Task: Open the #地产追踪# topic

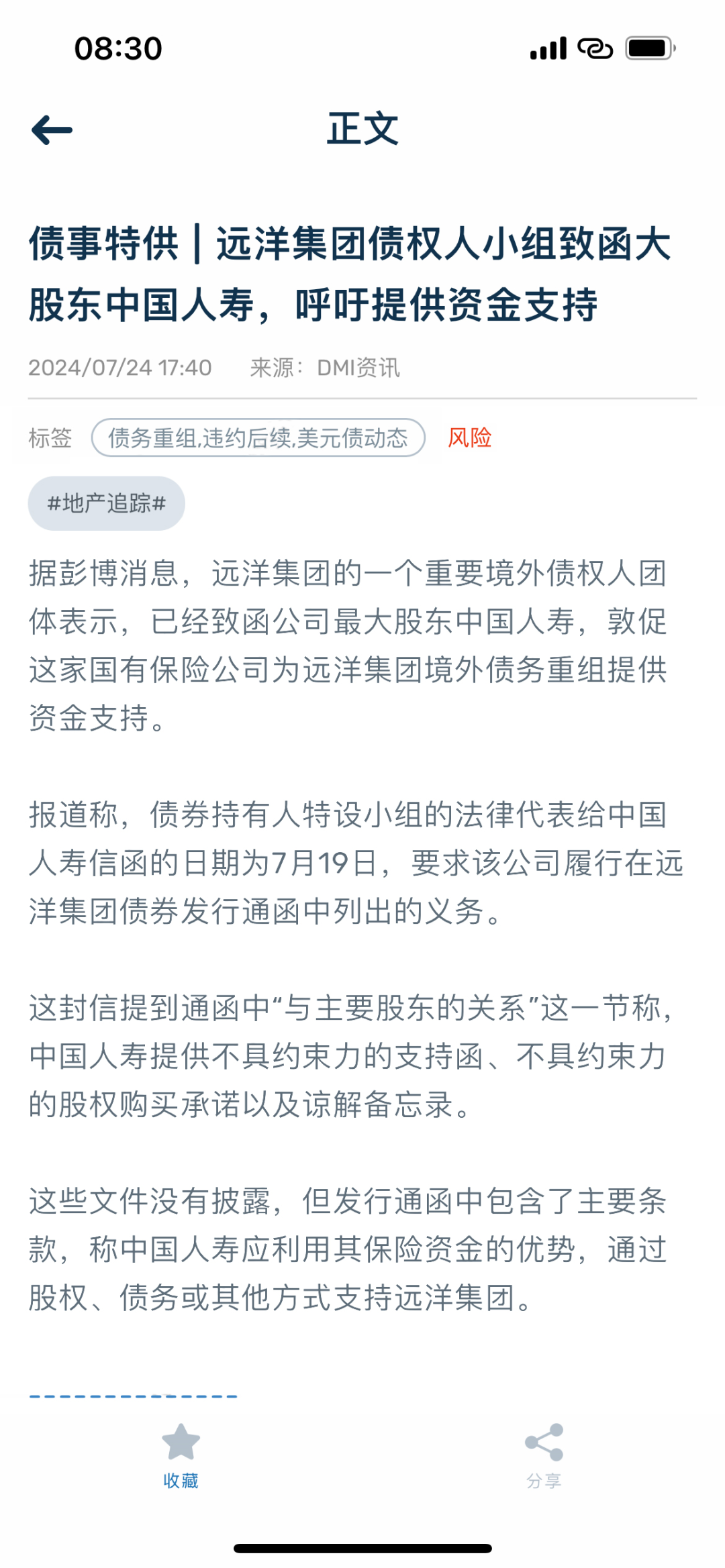Action: tap(106, 503)
